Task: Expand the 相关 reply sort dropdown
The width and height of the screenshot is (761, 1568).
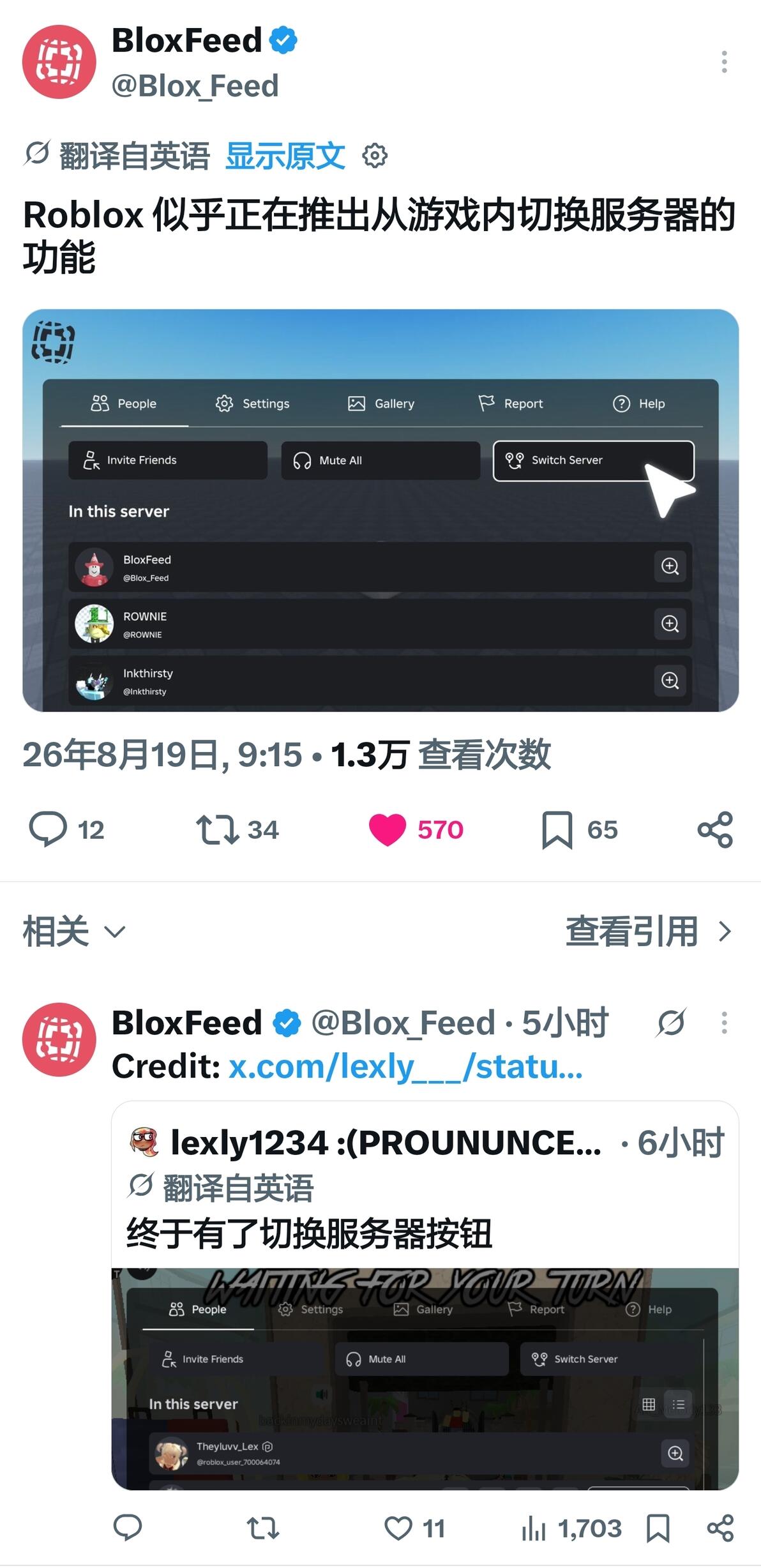Action: pyautogui.click(x=74, y=931)
